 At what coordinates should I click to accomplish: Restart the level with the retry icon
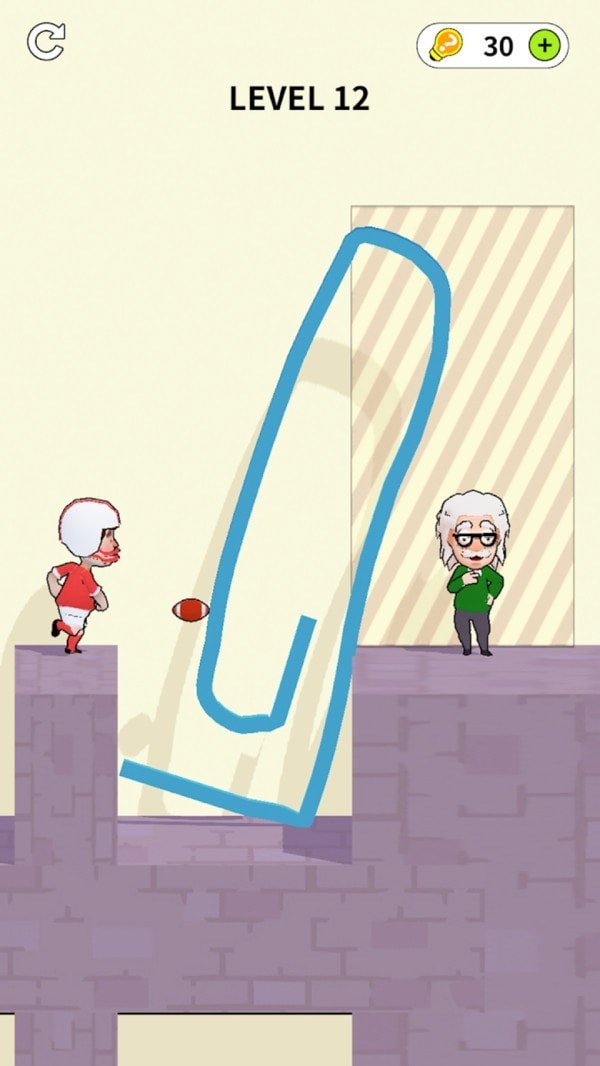pos(45,42)
